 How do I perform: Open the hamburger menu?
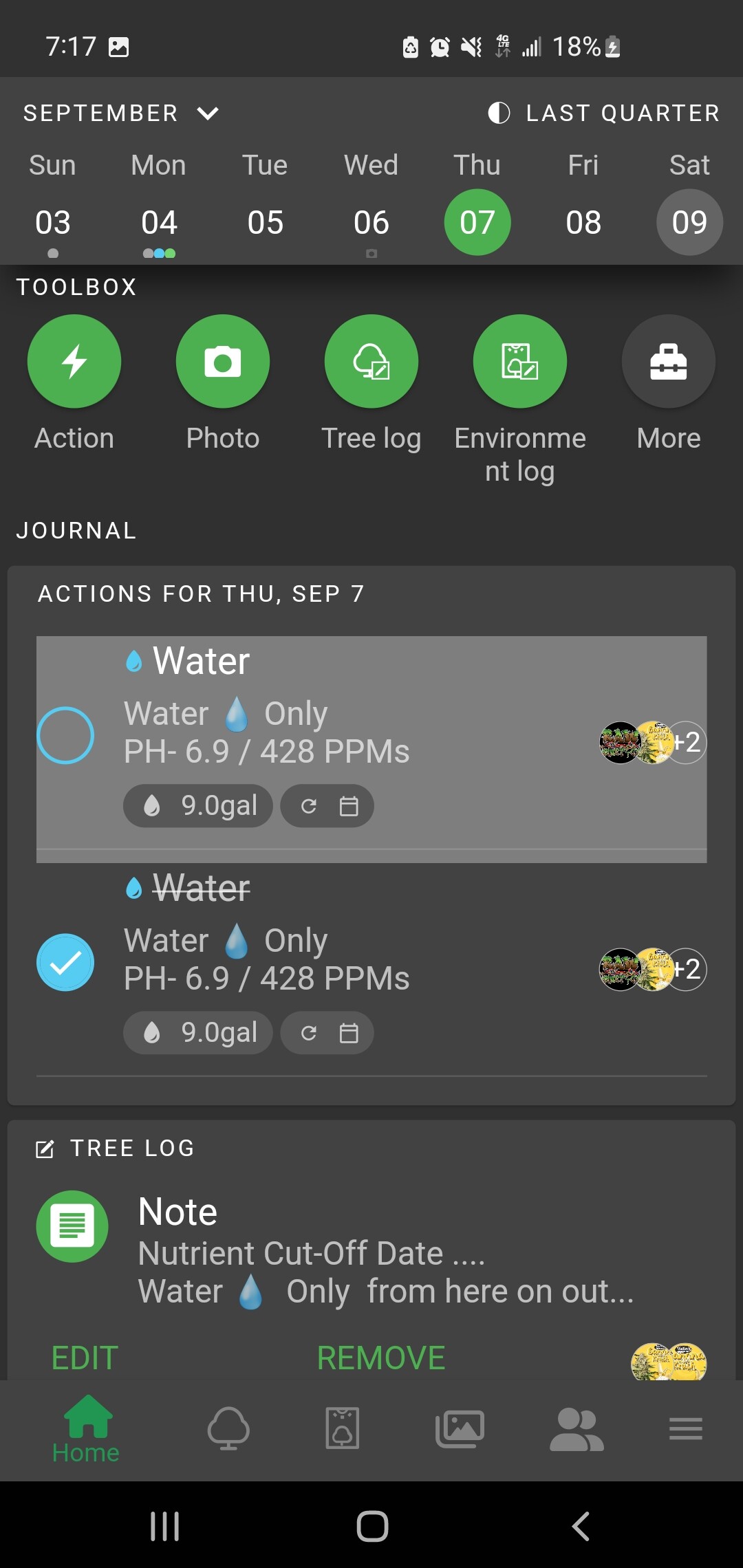pos(686,1429)
